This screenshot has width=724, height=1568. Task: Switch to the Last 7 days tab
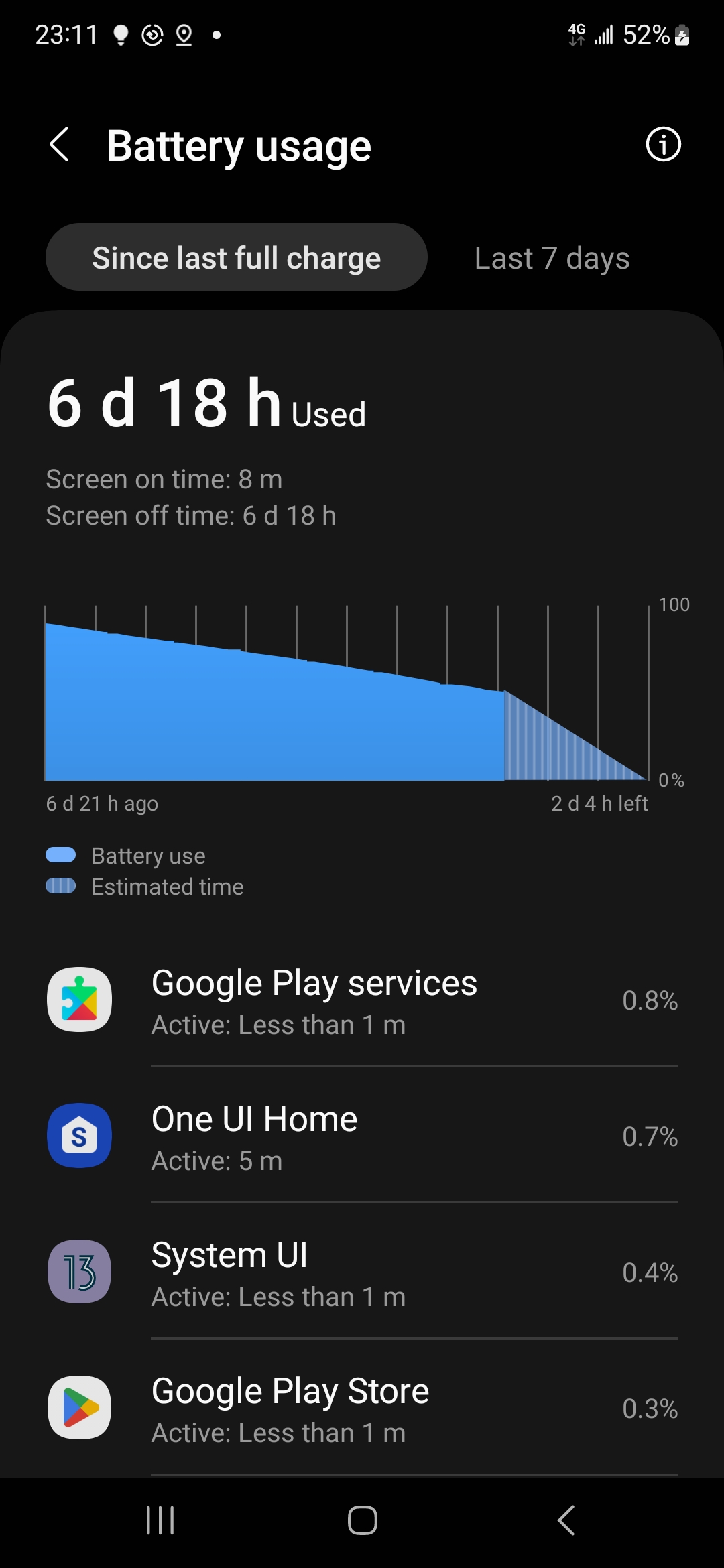(552, 258)
